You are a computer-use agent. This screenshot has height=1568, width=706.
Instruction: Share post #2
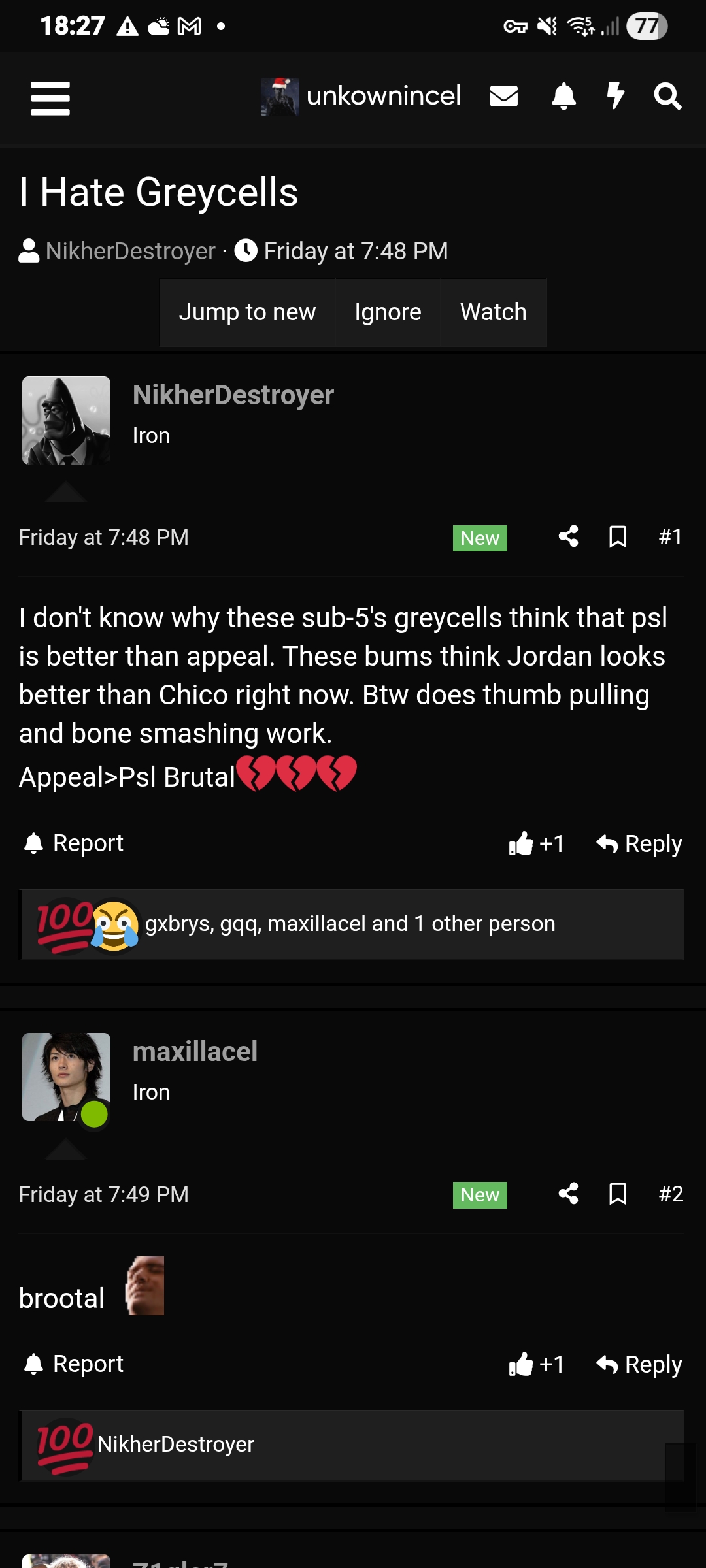568,1194
